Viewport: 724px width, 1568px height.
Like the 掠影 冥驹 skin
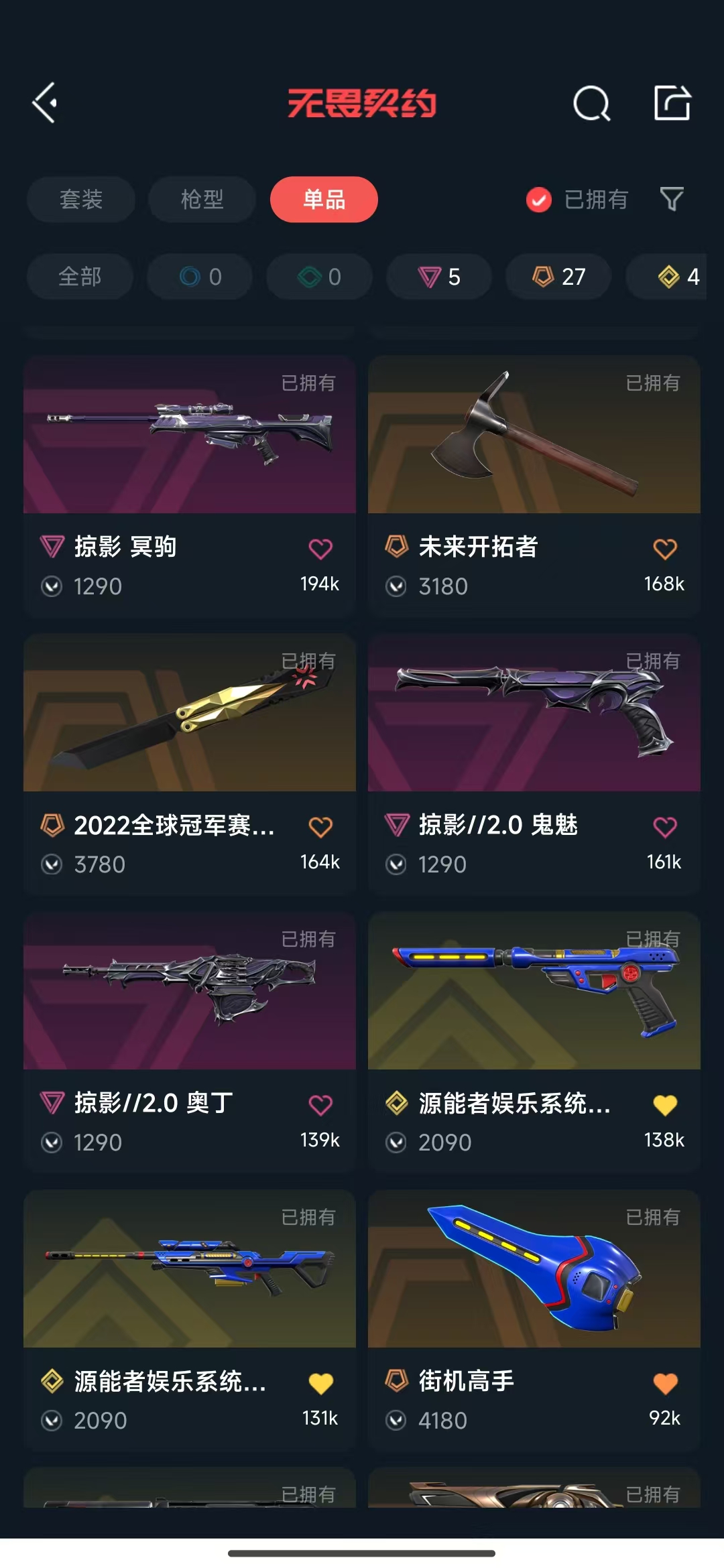click(x=320, y=549)
